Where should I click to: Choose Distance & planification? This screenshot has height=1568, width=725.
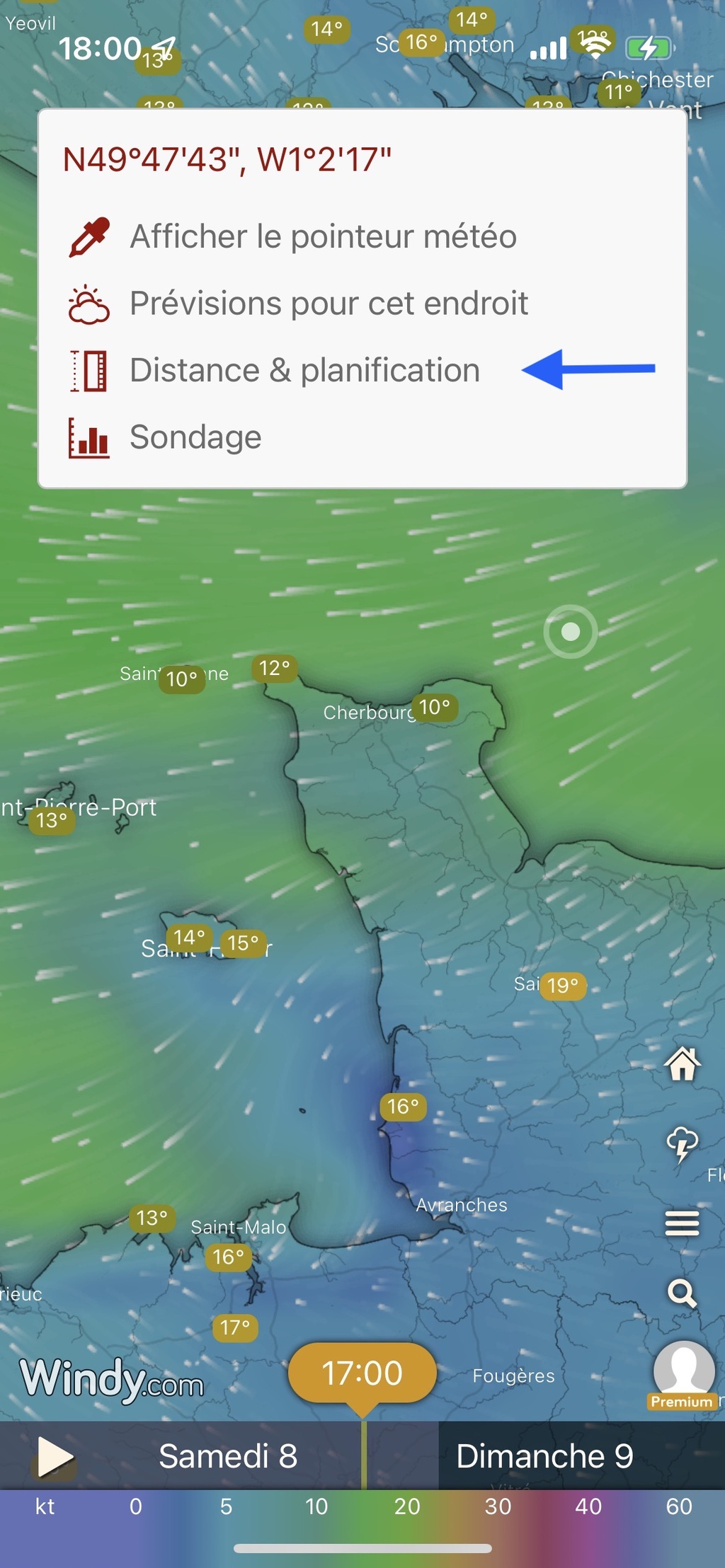click(x=275, y=370)
